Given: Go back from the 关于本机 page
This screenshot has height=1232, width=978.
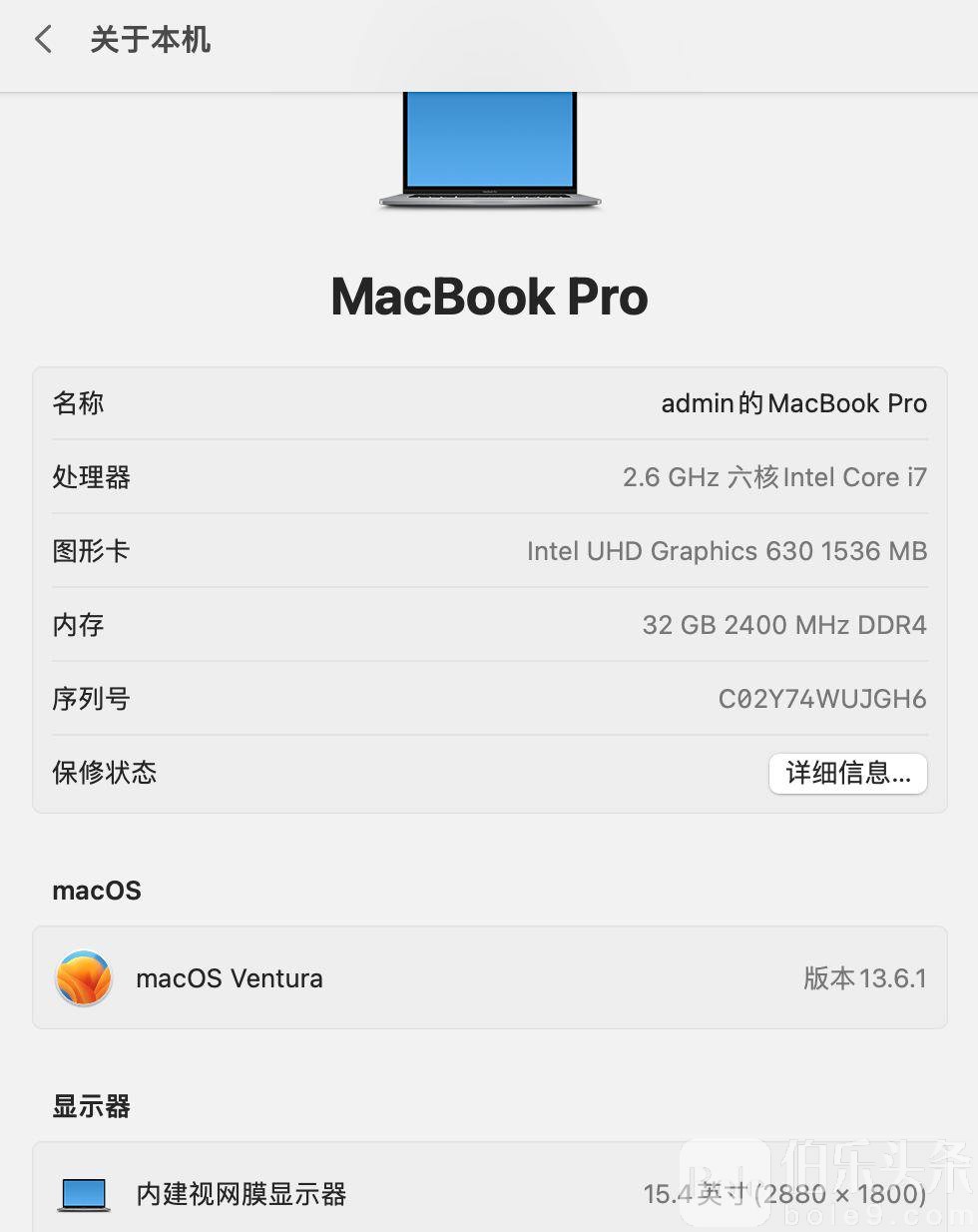Looking at the screenshot, I should (43, 40).
